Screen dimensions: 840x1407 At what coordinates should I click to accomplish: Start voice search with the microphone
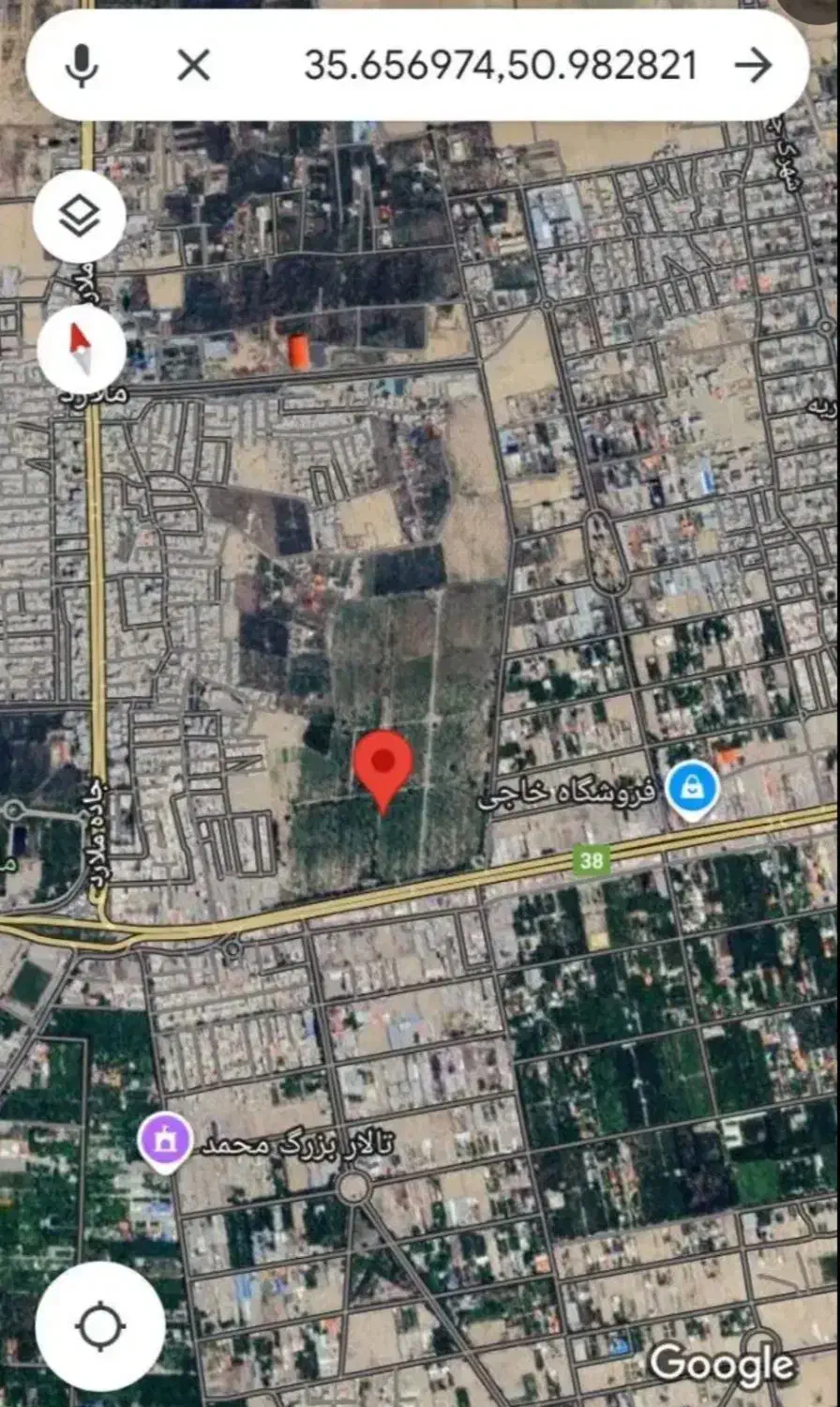pos(82,66)
